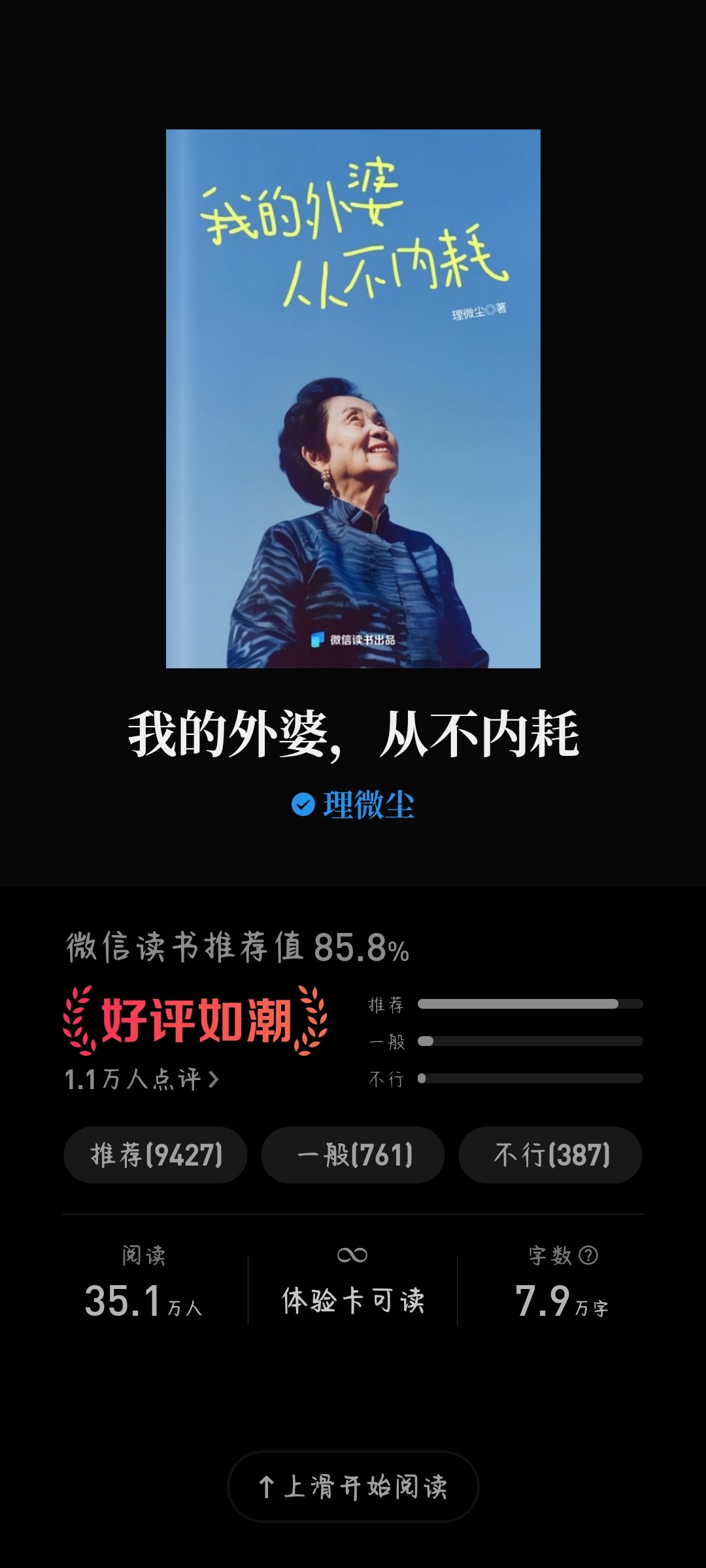Filter reviews by 一般(761)

tap(353, 1154)
